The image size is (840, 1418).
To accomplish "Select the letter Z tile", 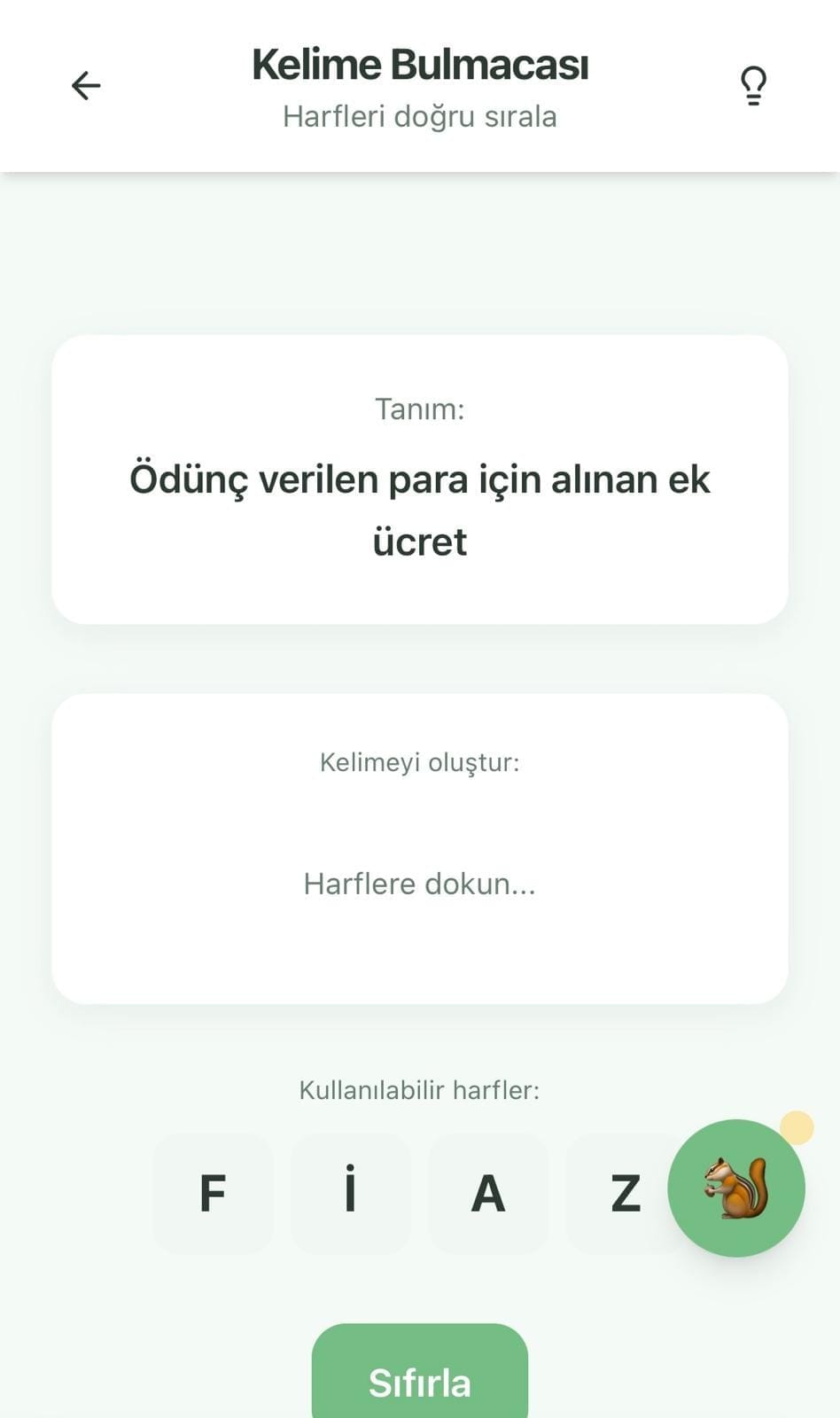I will [x=626, y=1193].
